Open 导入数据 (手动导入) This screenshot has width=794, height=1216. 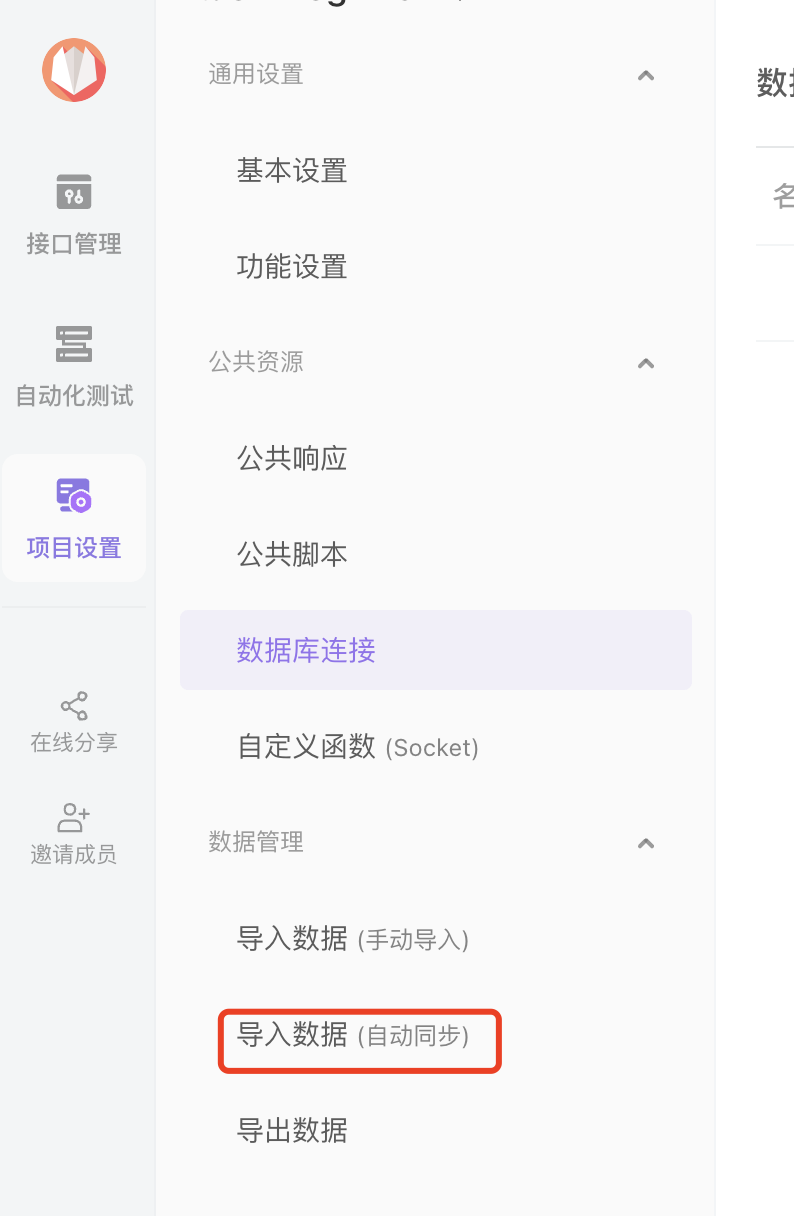click(352, 939)
